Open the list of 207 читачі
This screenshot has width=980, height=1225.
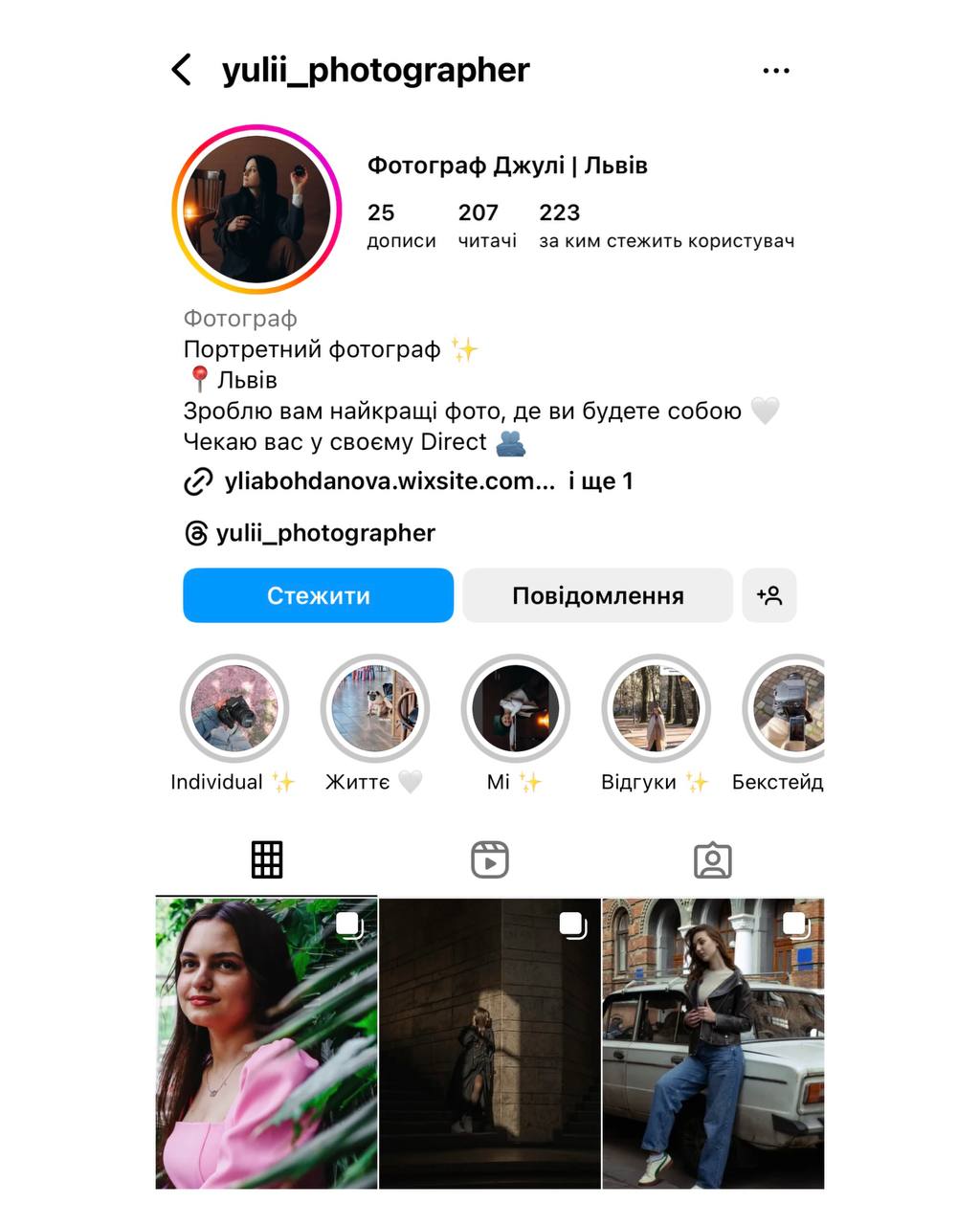[x=486, y=225]
